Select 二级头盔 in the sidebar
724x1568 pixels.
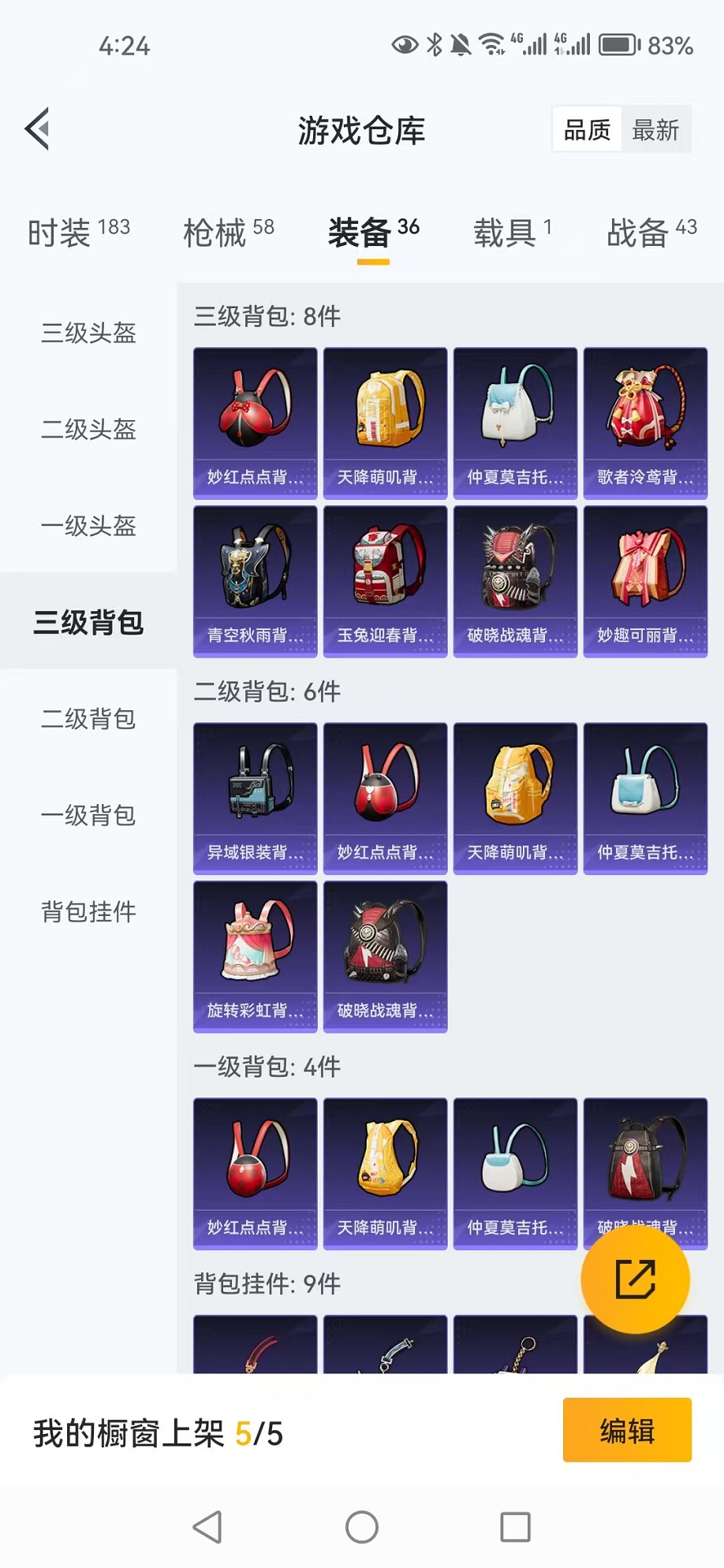(88, 430)
